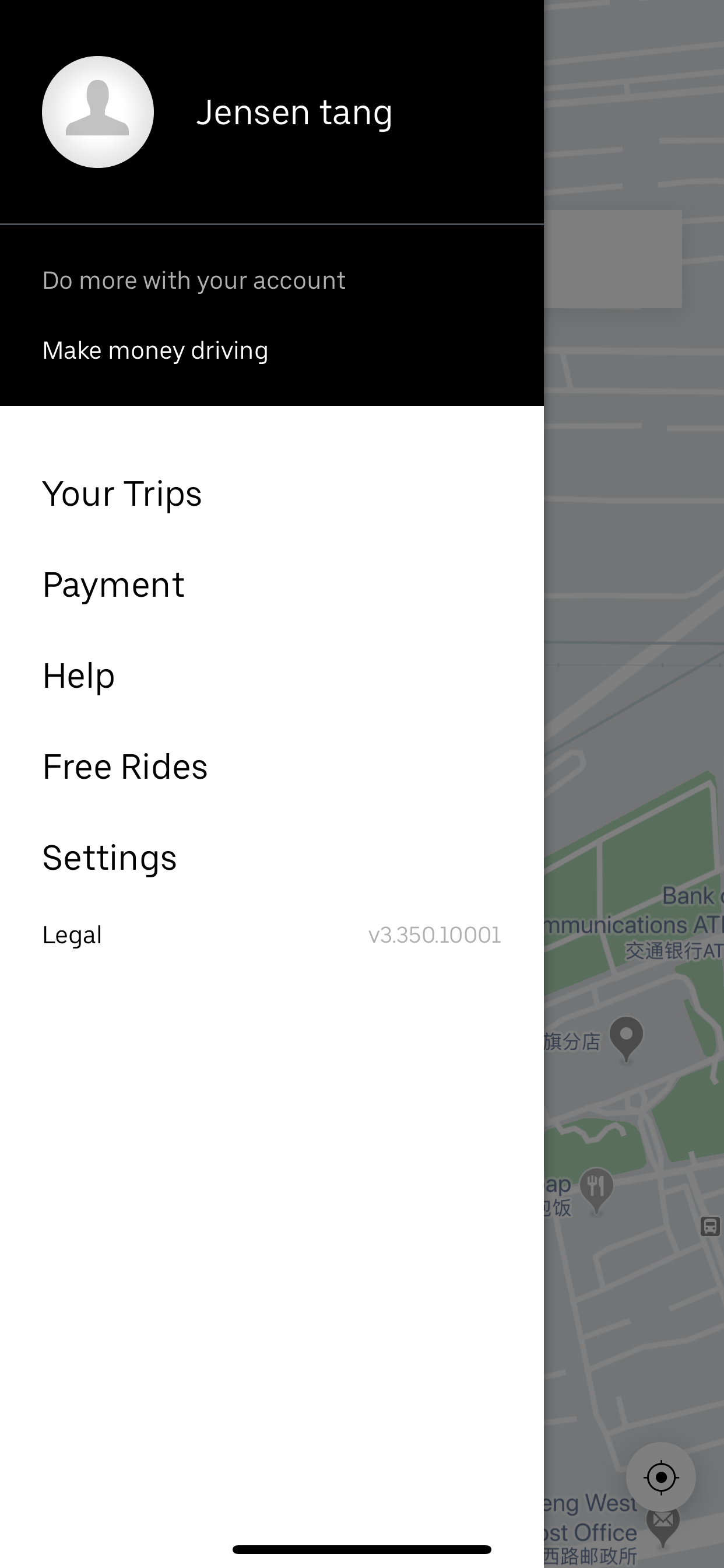The image size is (724, 1568).
Task: Open Jensen tang's profile avatar
Action: [x=97, y=112]
